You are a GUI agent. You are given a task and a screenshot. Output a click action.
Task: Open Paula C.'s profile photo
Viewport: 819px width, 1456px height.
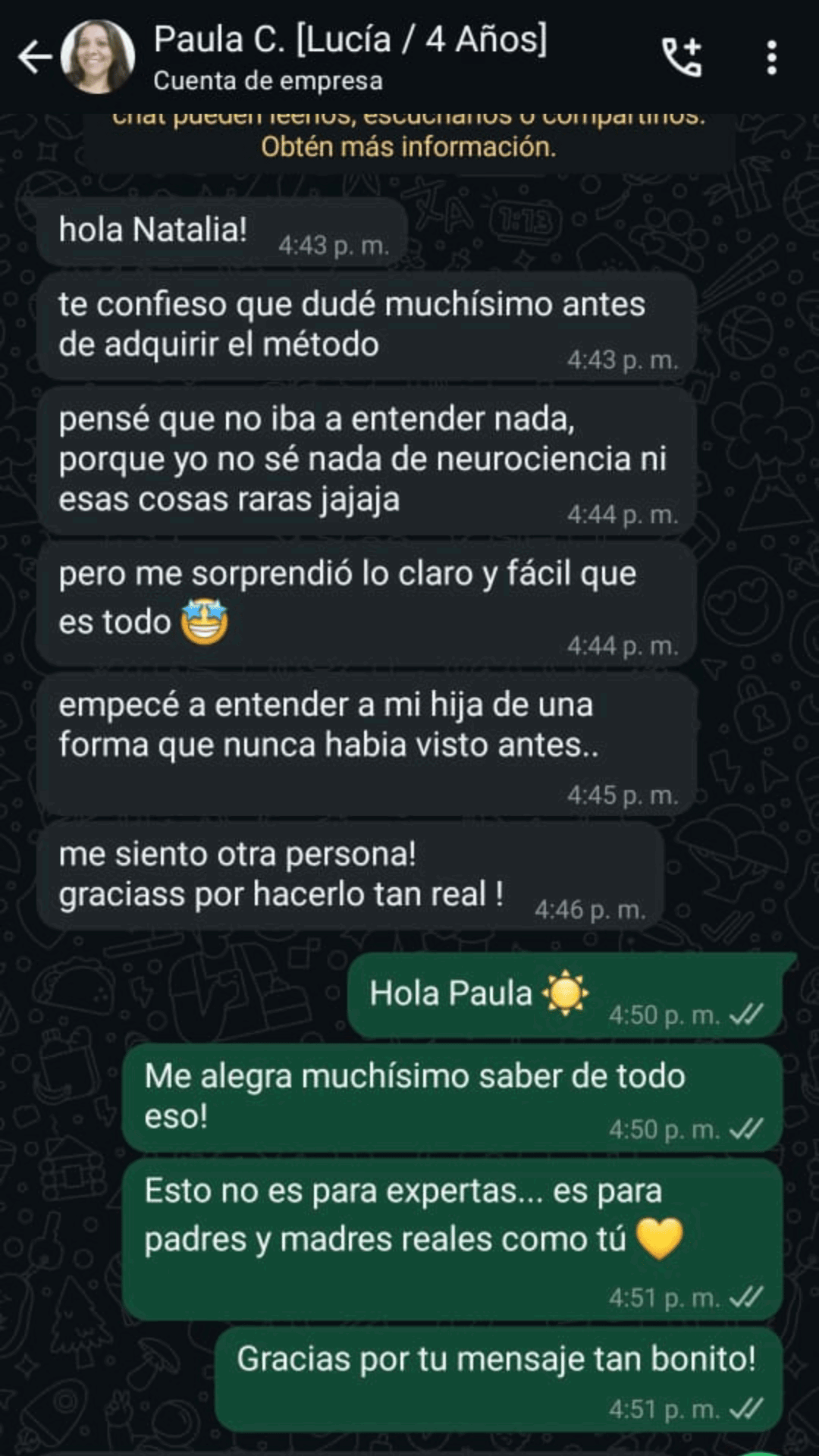98,58
